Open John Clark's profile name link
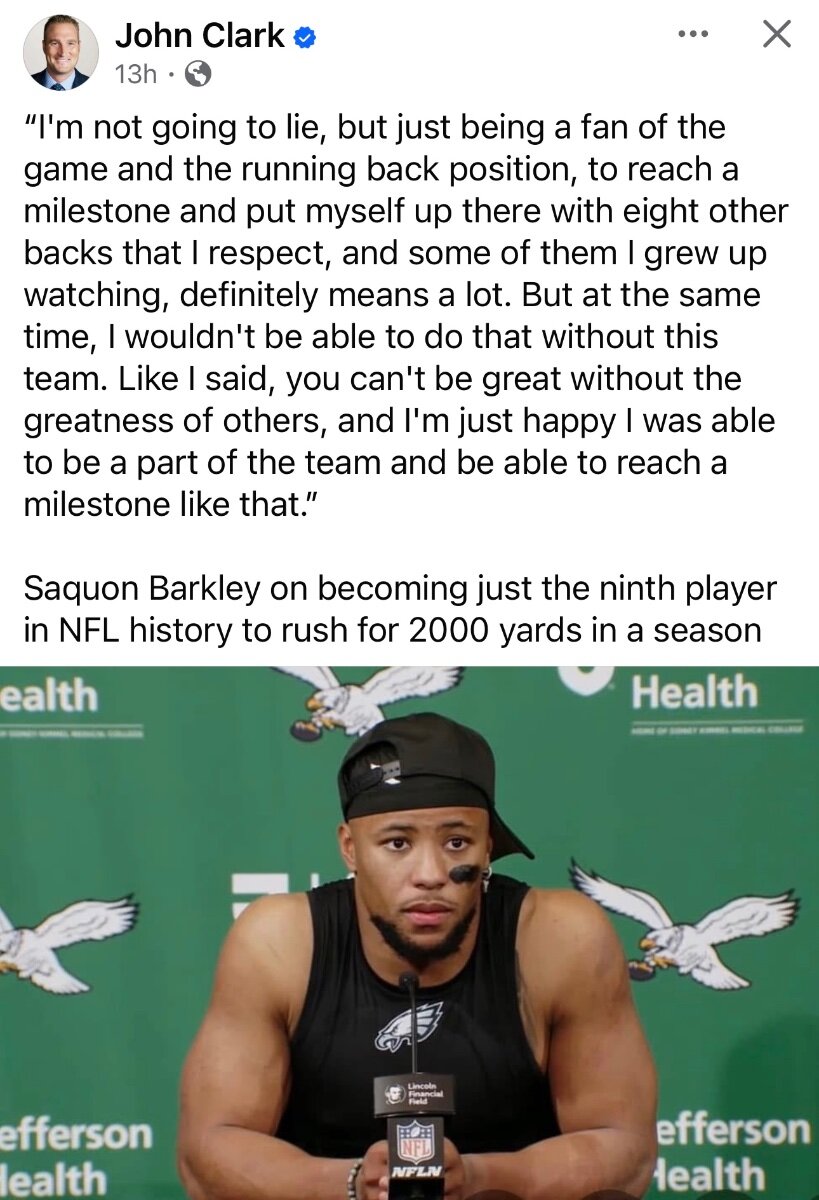Image resolution: width=819 pixels, height=1200 pixels. [x=199, y=36]
